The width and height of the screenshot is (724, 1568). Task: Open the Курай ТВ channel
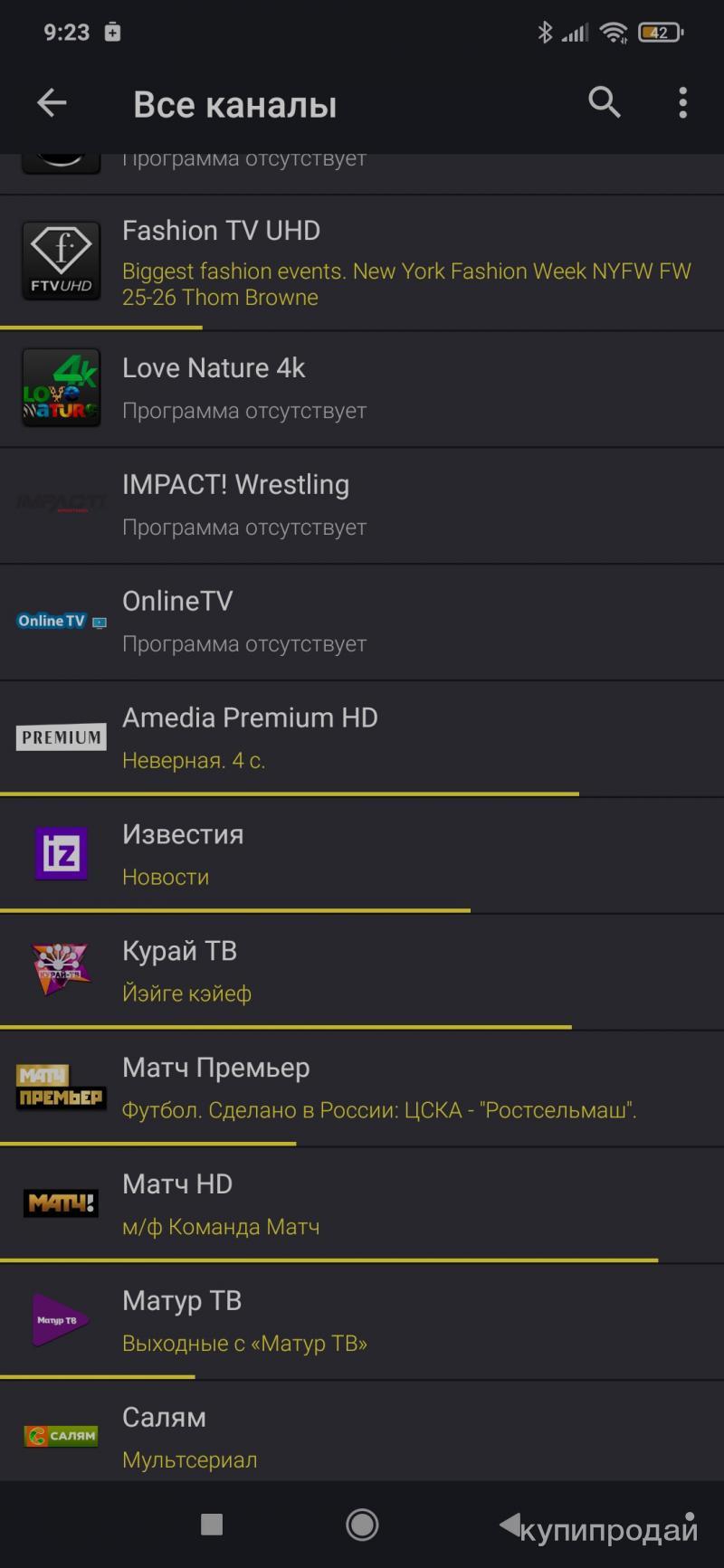tap(362, 971)
